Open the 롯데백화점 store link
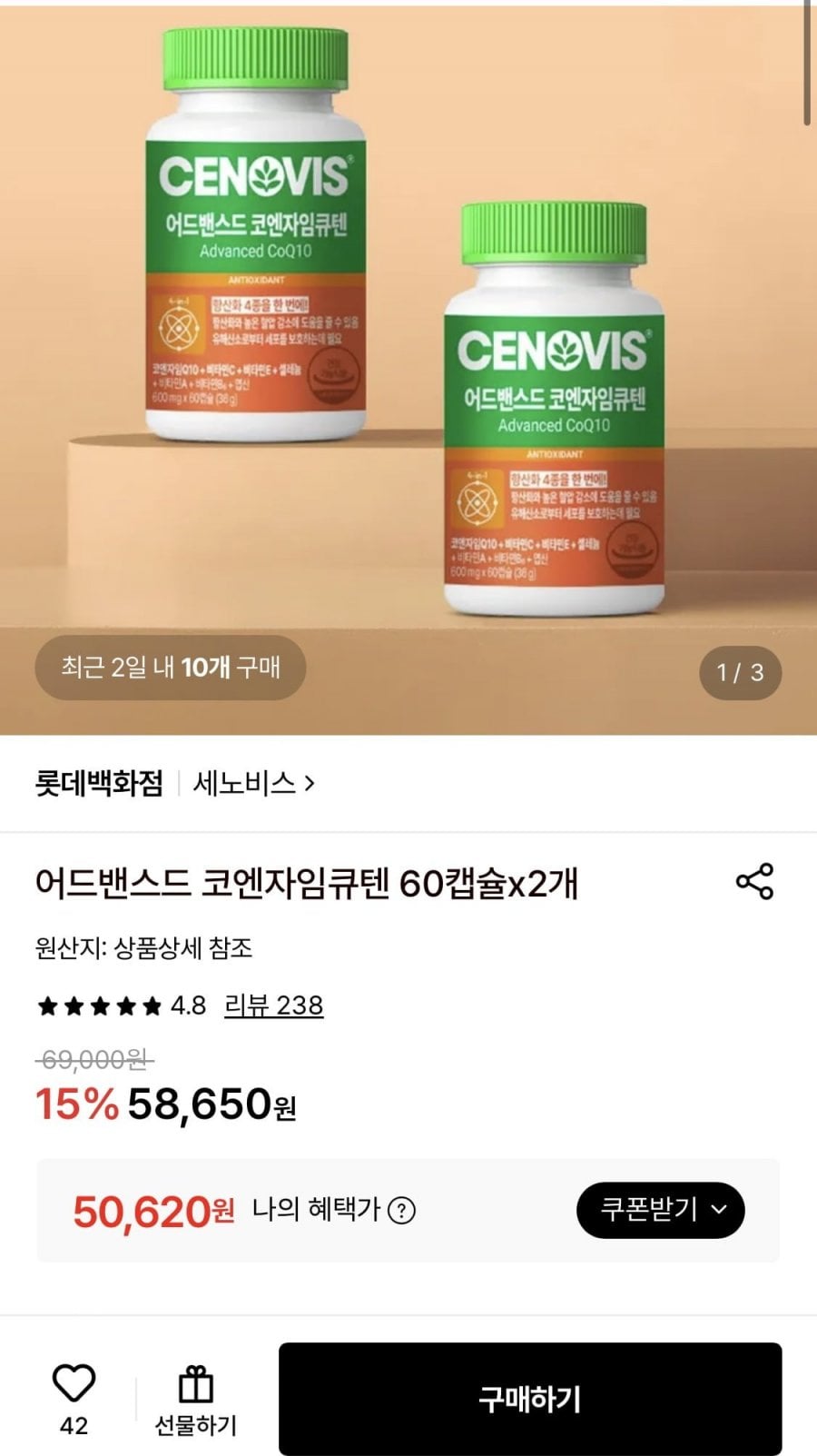817x1456 pixels. [x=99, y=783]
